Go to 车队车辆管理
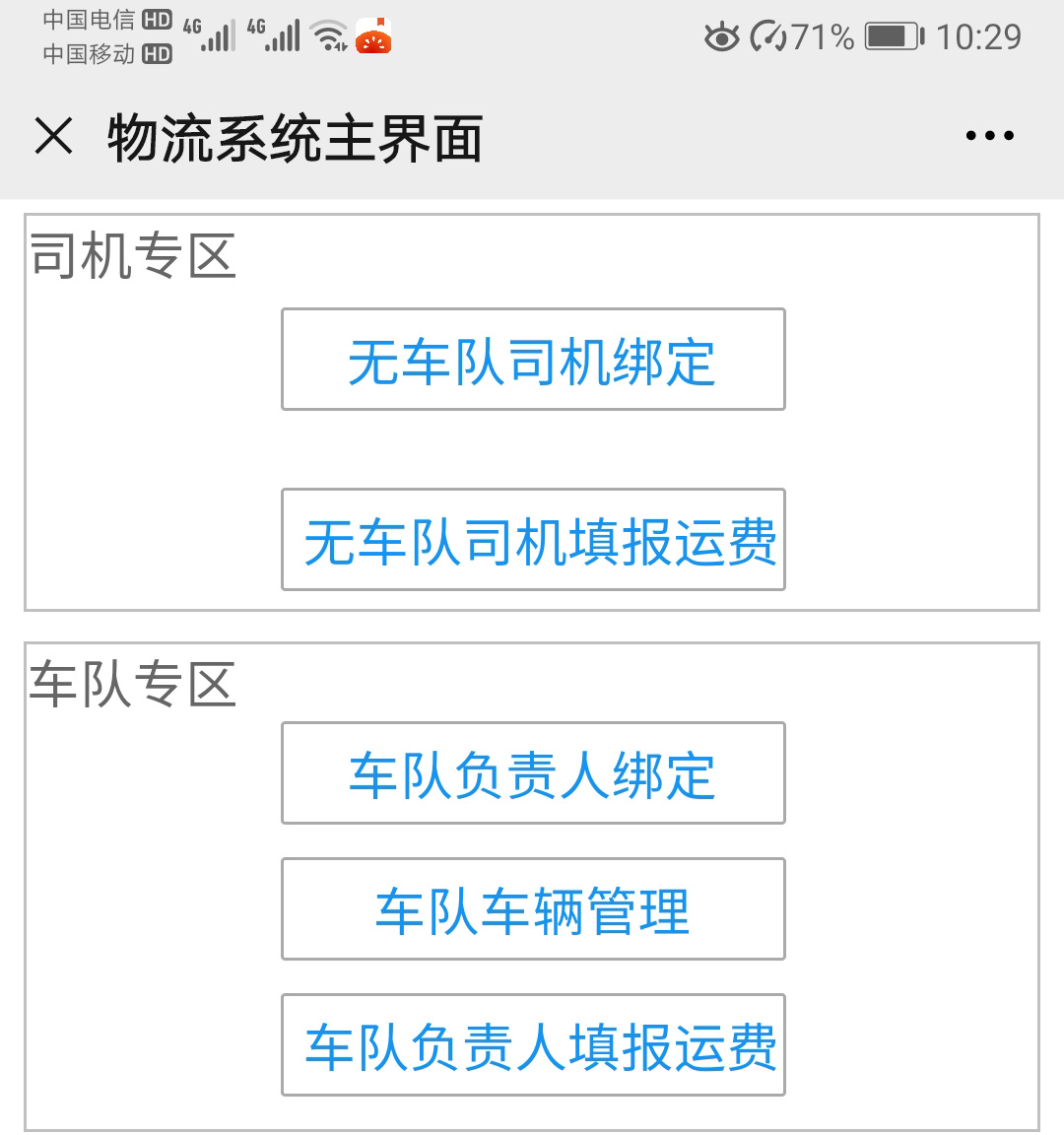The width and height of the screenshot is (1064, 1135). (533, 909)
